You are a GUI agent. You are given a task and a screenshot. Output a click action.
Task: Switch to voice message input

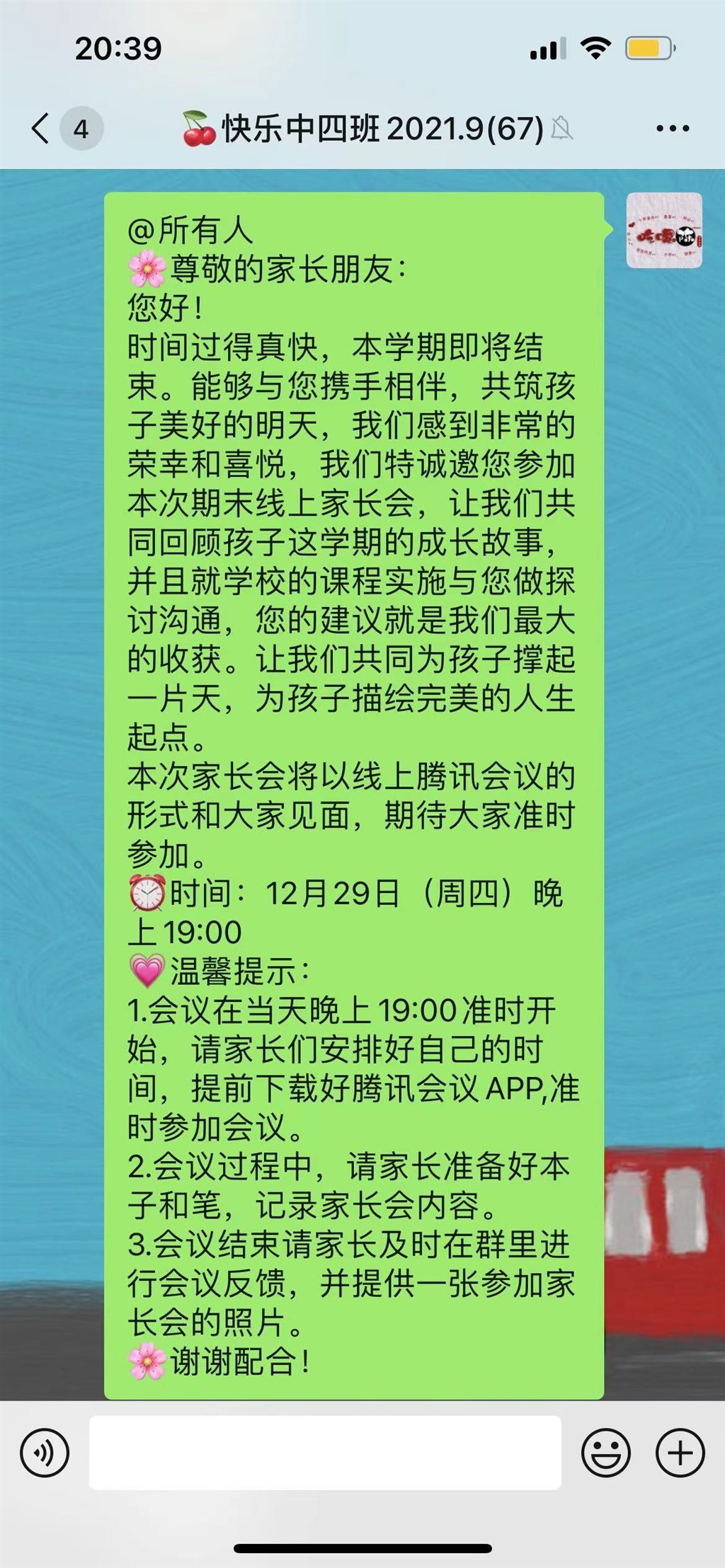click(x=45, y=1453)
